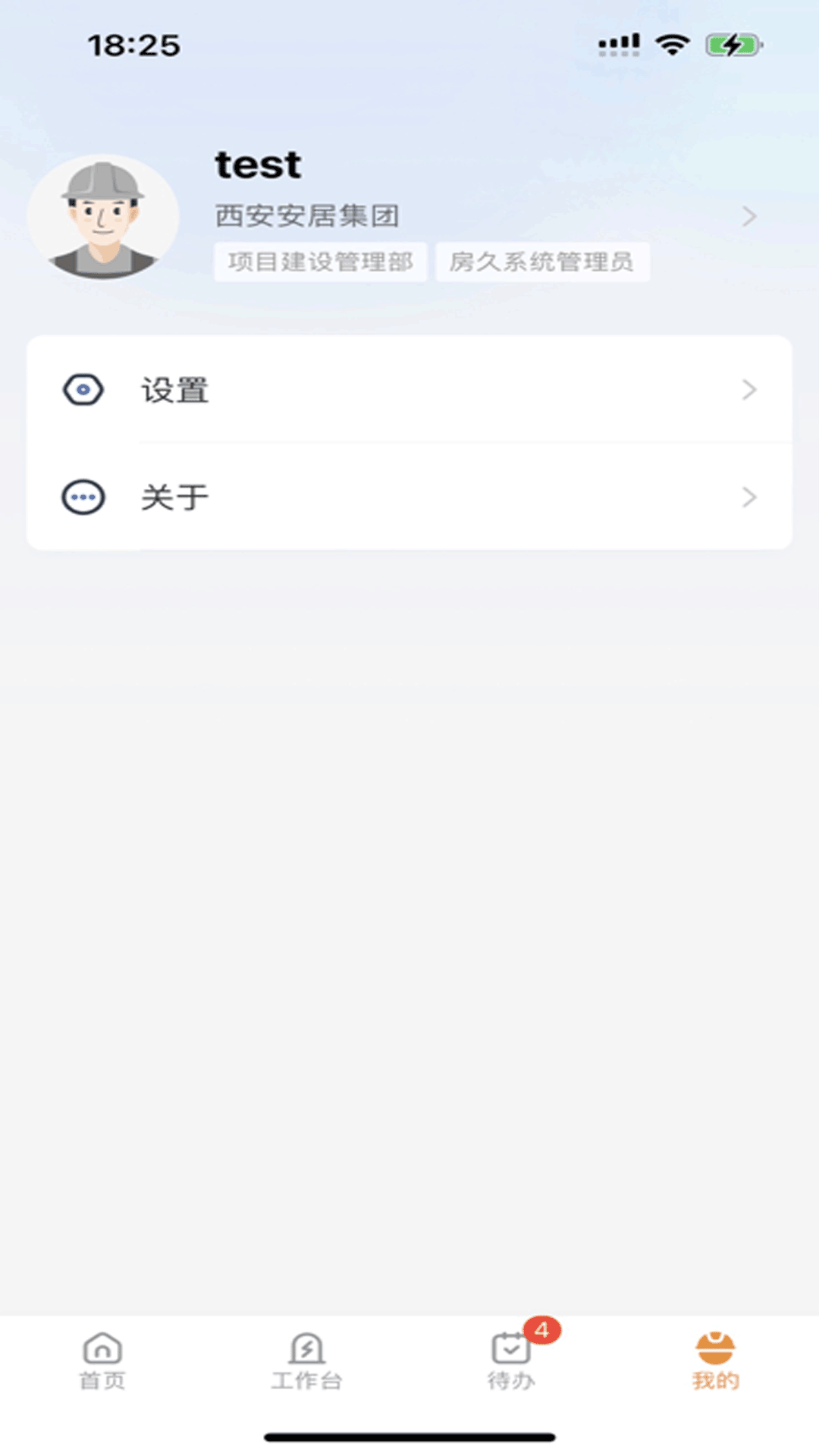The height and width of the screenshot is (1456, 819).
Task: Open 关于 using its chevron arrow
Action: click(749, 497)
